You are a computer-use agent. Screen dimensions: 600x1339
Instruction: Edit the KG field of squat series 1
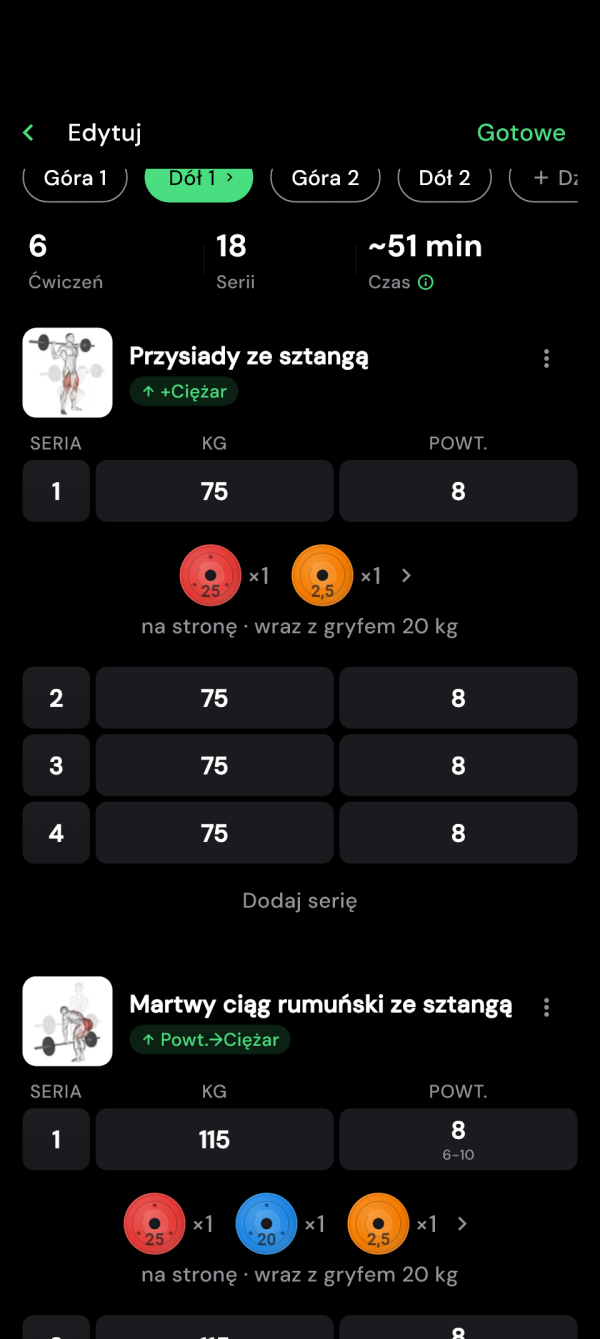pyautogui.click(x=214, y=491)
